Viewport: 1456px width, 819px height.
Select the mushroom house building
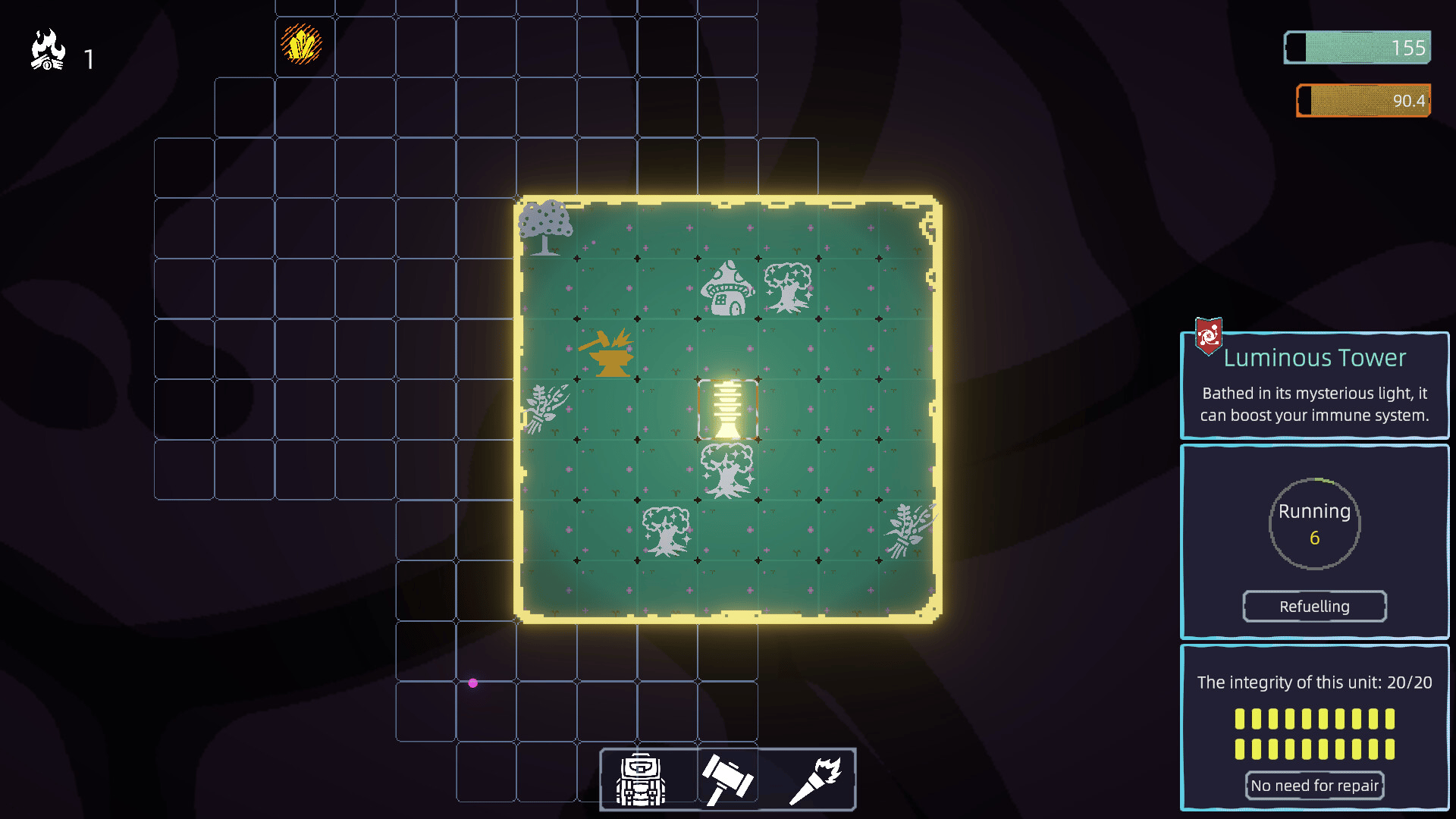727,289
